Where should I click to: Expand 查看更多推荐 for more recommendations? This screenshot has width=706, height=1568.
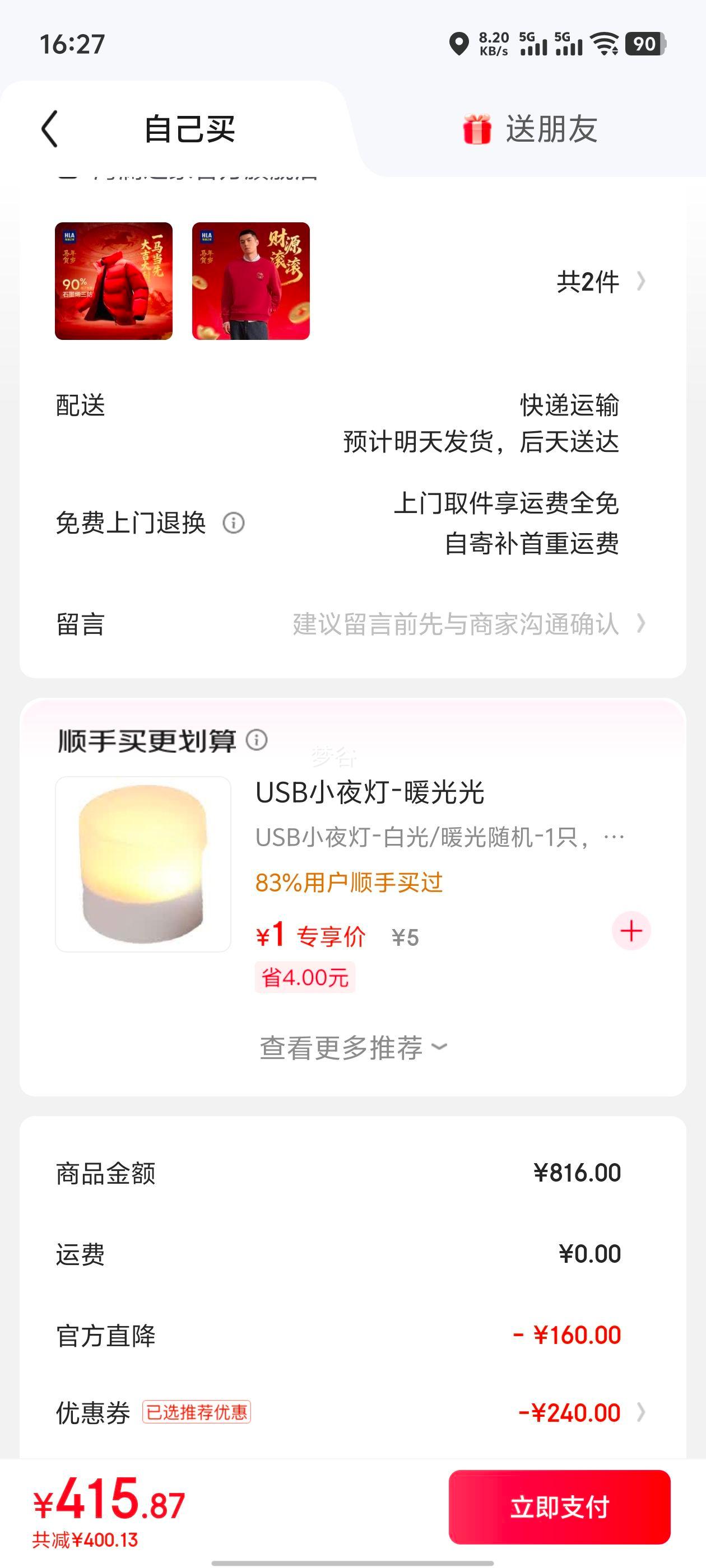[x=352, y=1046]
